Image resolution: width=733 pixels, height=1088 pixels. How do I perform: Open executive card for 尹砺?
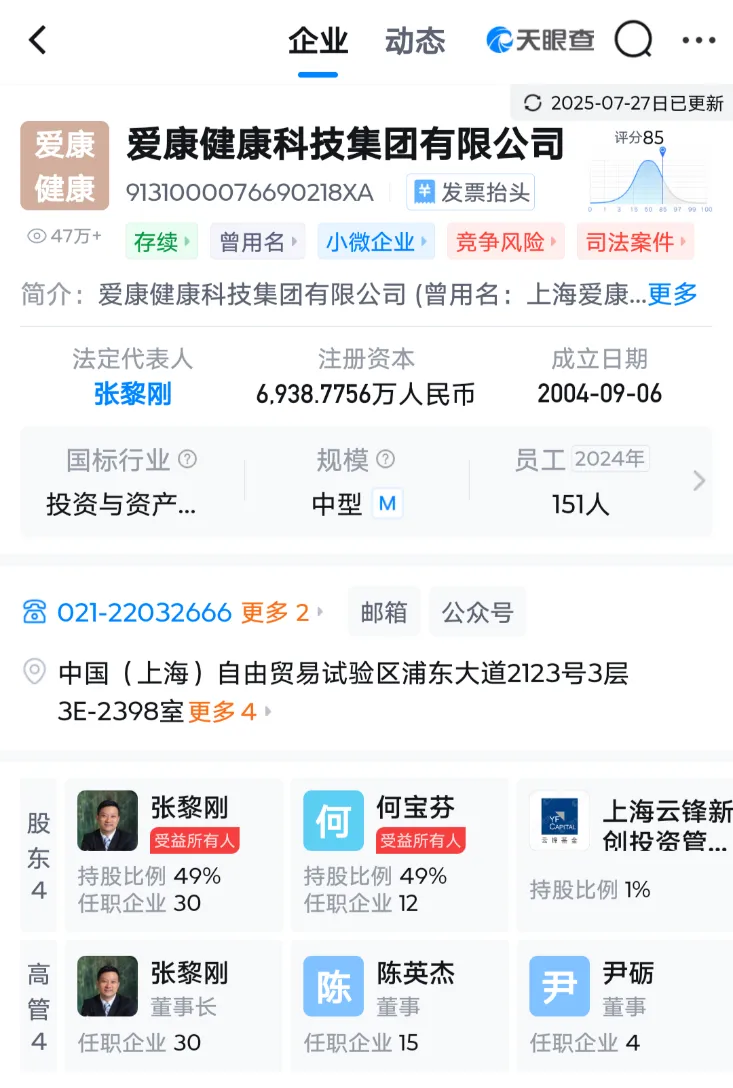tap(624, 1007)
